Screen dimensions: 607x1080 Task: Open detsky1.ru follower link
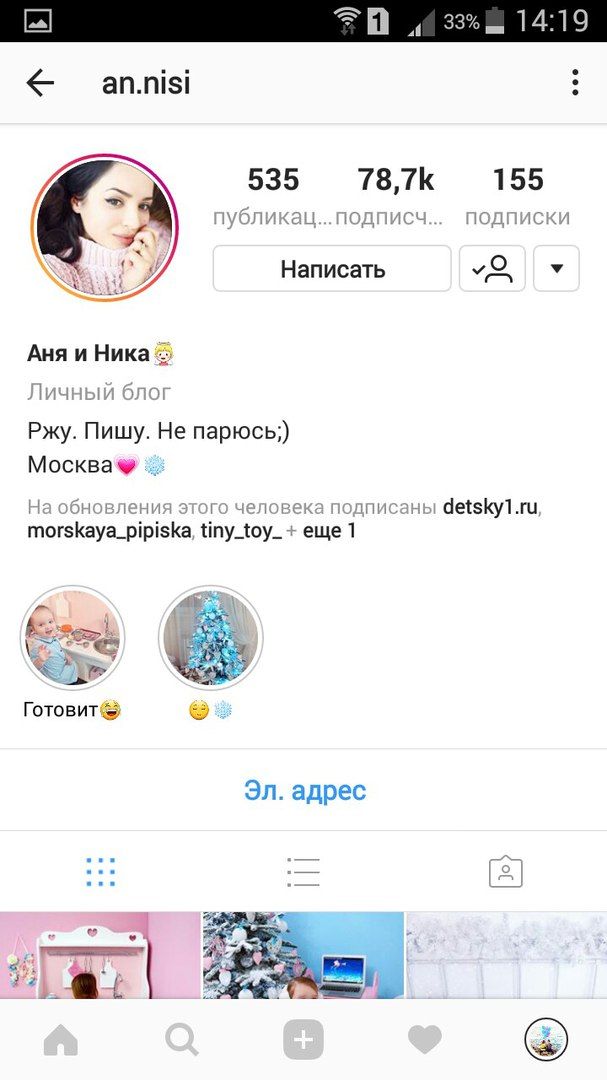click(490, 508)
